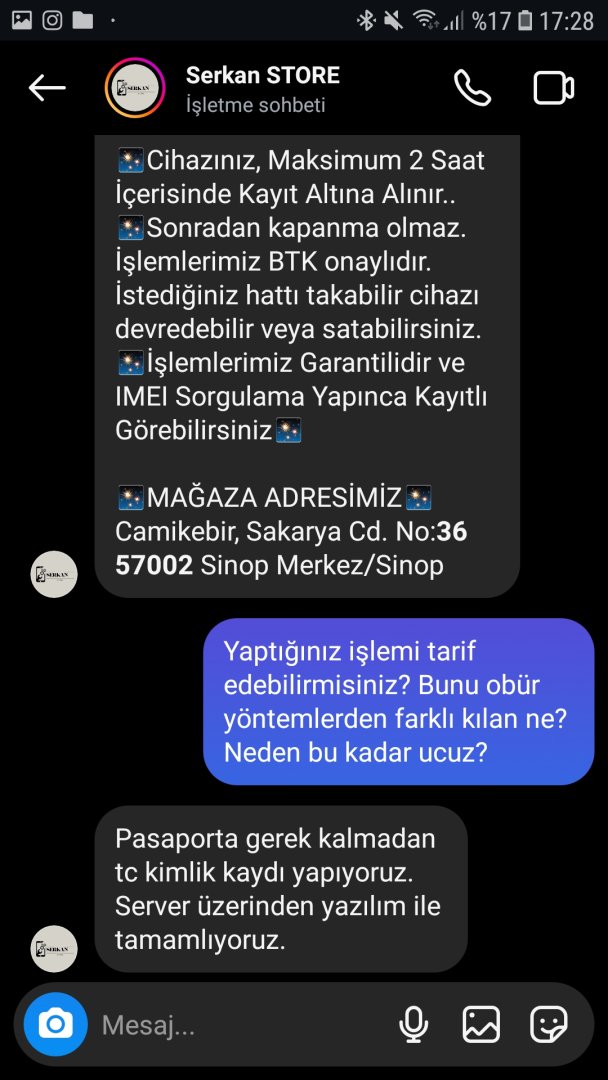Open the camera to send a photo
The width and height of the screenshot is (608, 1080).
pos(56,1024)
